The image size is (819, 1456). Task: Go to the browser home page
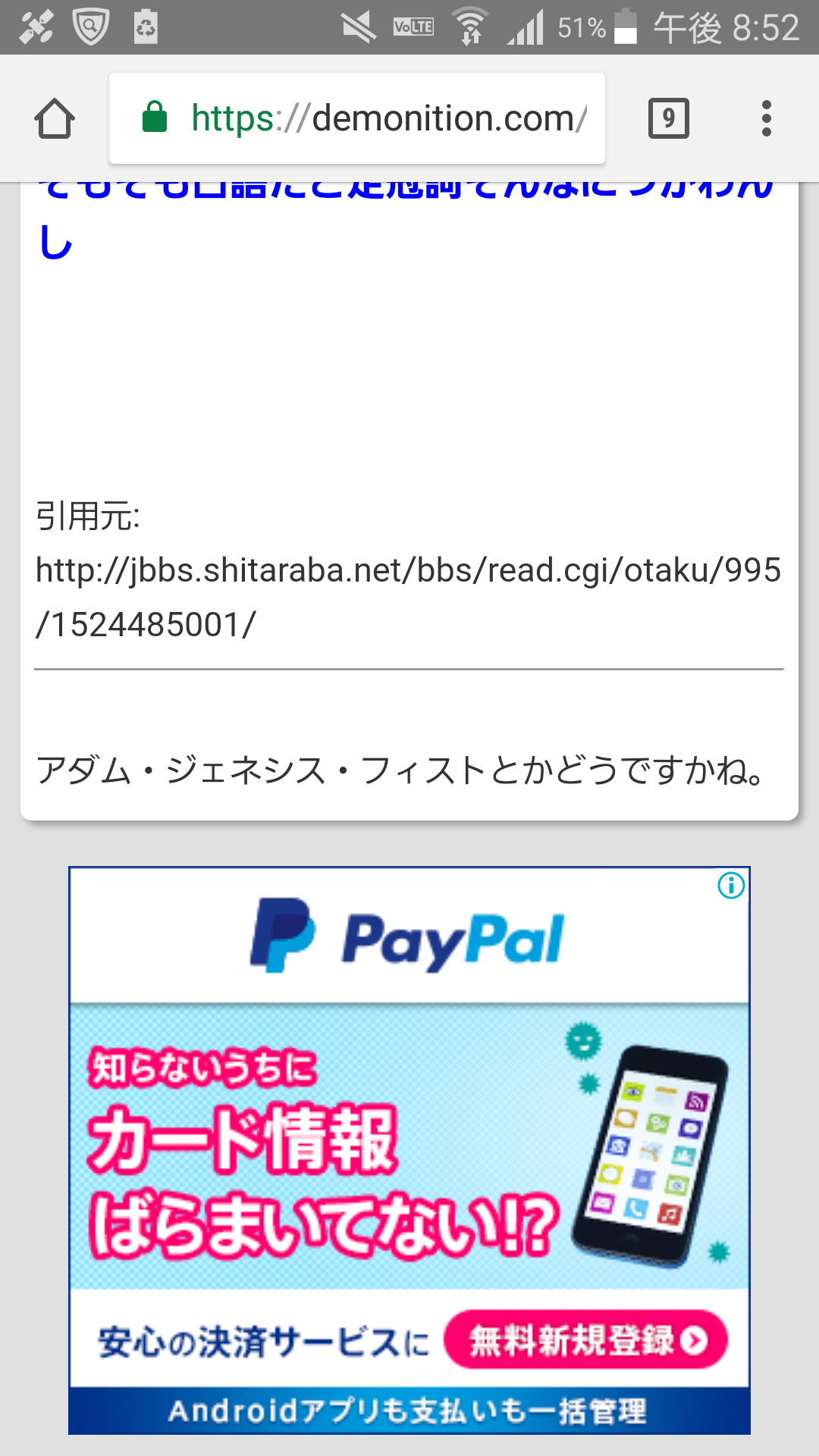point(55,119)
